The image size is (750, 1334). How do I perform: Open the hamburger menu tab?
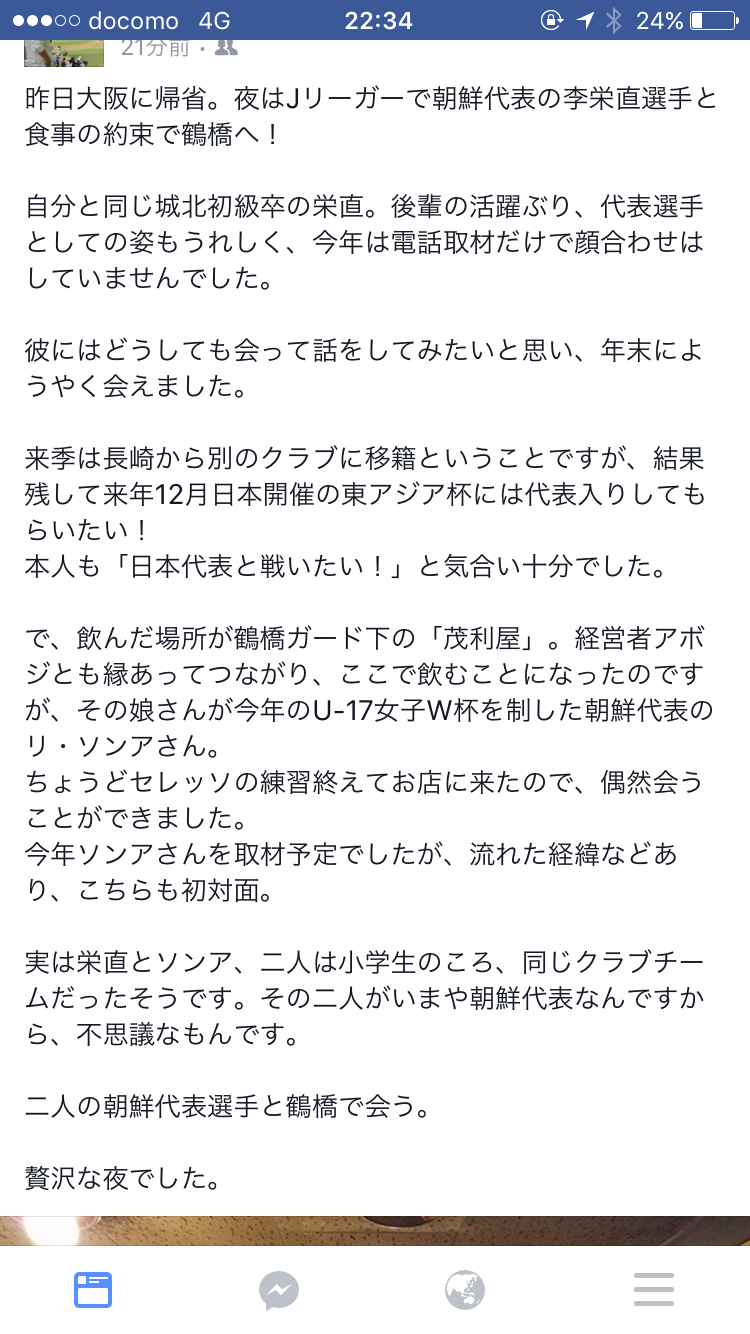pos(654,1290)
